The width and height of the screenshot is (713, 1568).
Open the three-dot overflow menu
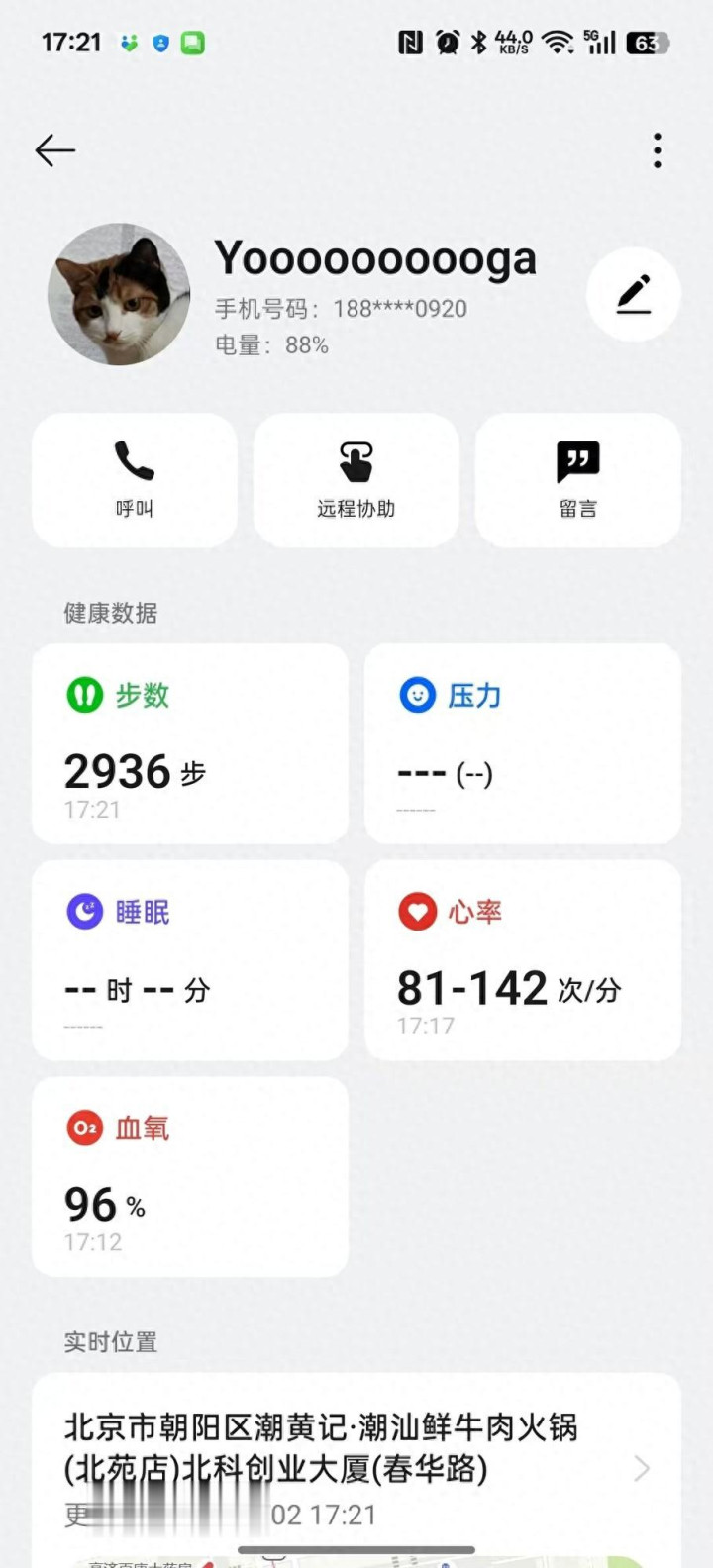pos(657,150)
